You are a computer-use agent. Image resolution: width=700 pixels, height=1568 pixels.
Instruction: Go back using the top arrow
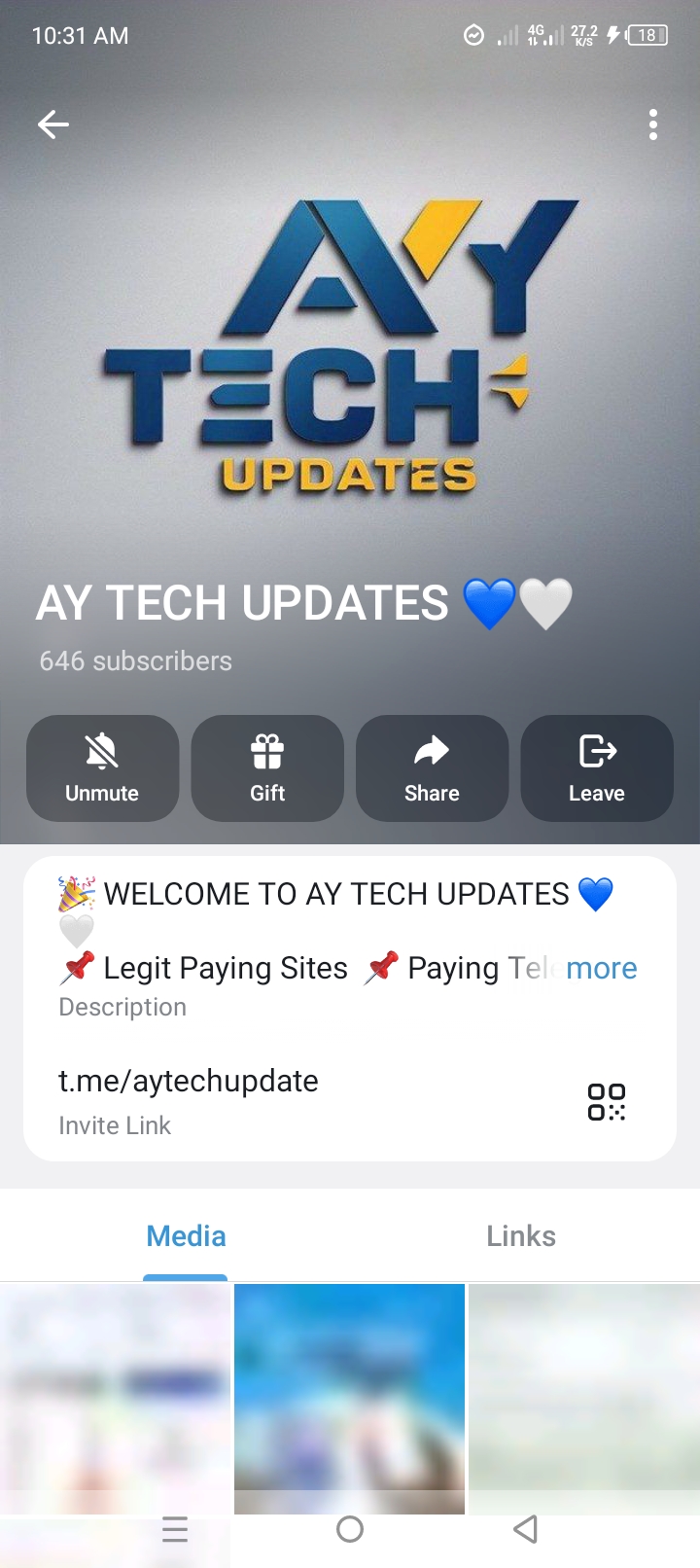(x=53, y=125)
